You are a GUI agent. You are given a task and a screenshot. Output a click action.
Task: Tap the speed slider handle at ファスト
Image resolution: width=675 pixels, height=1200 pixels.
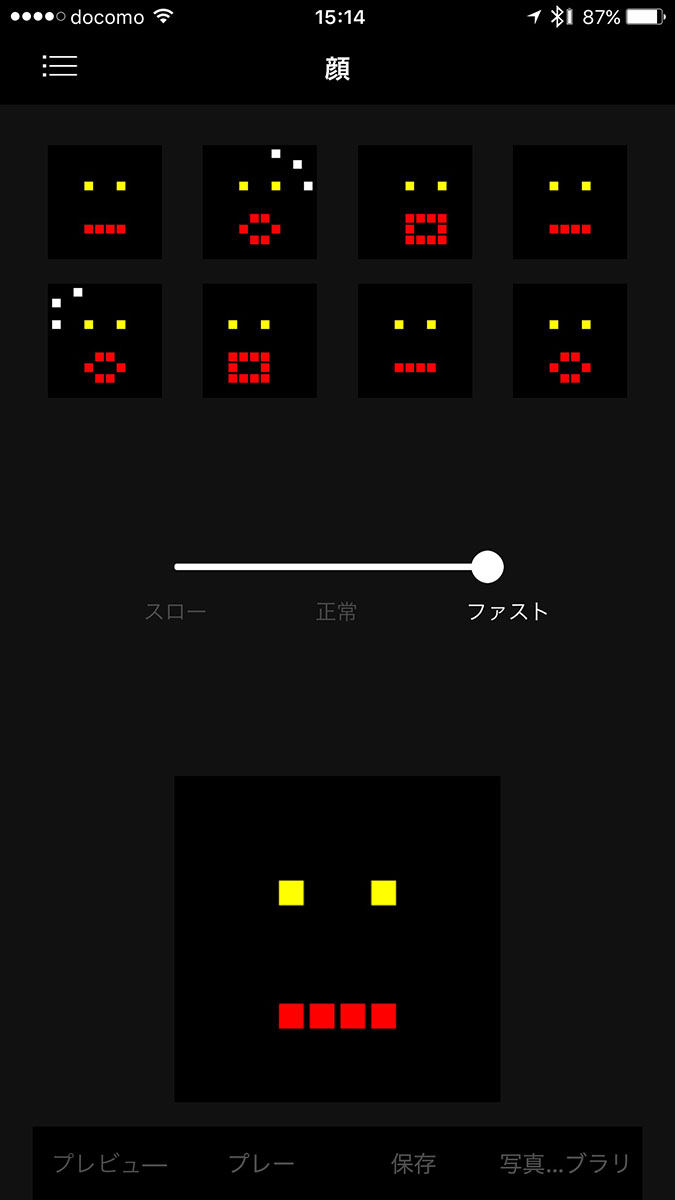pyautogui.click(x=487, y=567)
